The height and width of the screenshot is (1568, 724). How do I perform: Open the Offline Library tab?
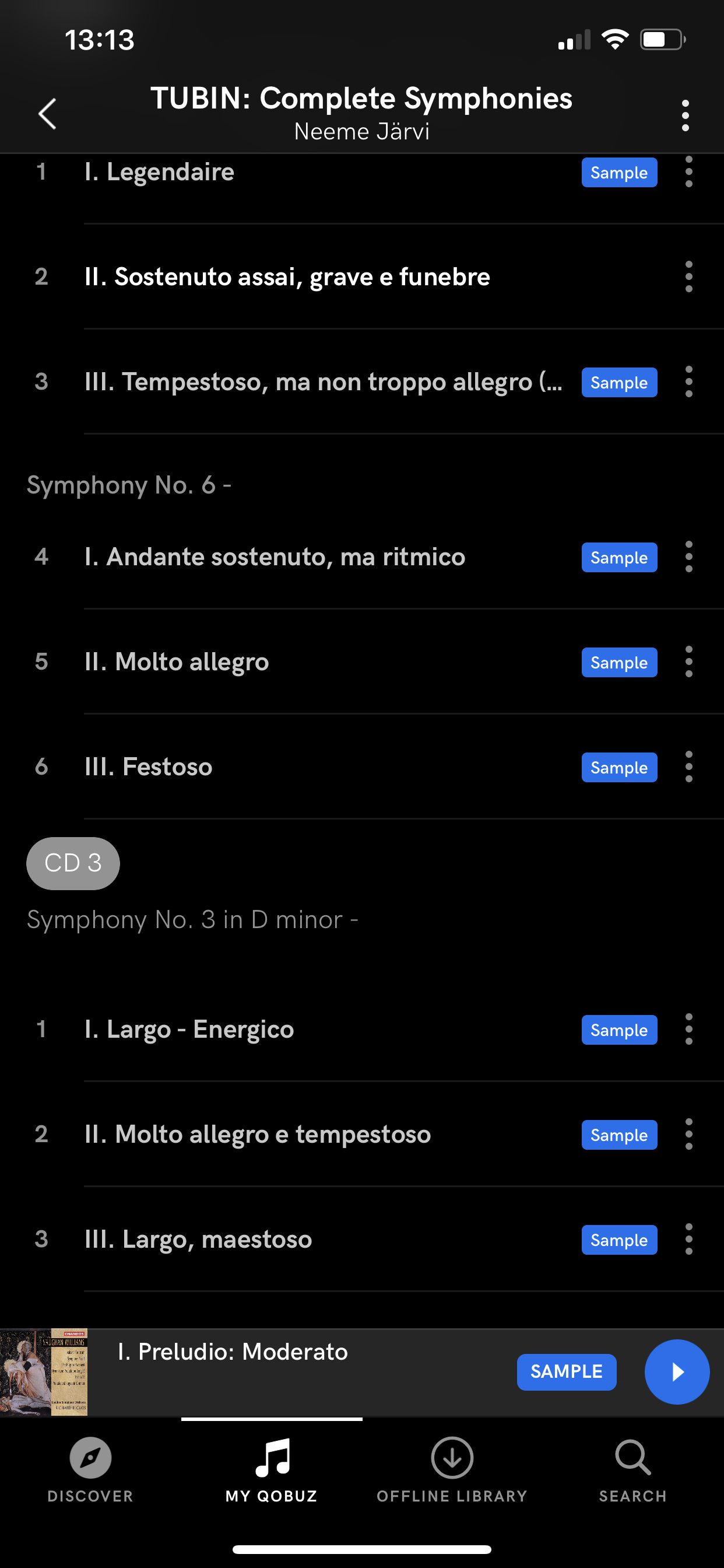click(x=452, y=1469)
